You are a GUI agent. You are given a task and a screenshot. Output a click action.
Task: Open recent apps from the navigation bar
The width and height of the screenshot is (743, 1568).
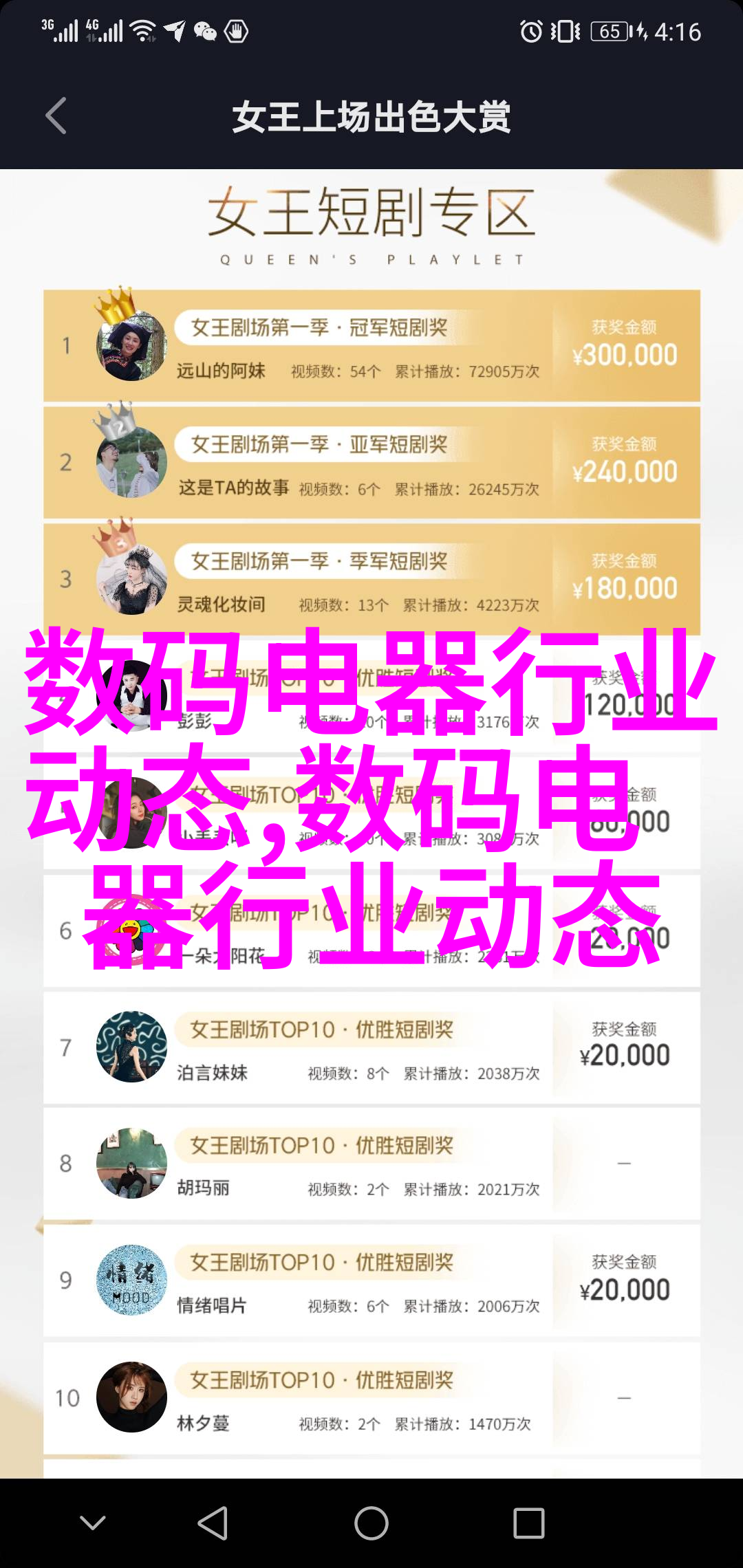click(528, 1523)
